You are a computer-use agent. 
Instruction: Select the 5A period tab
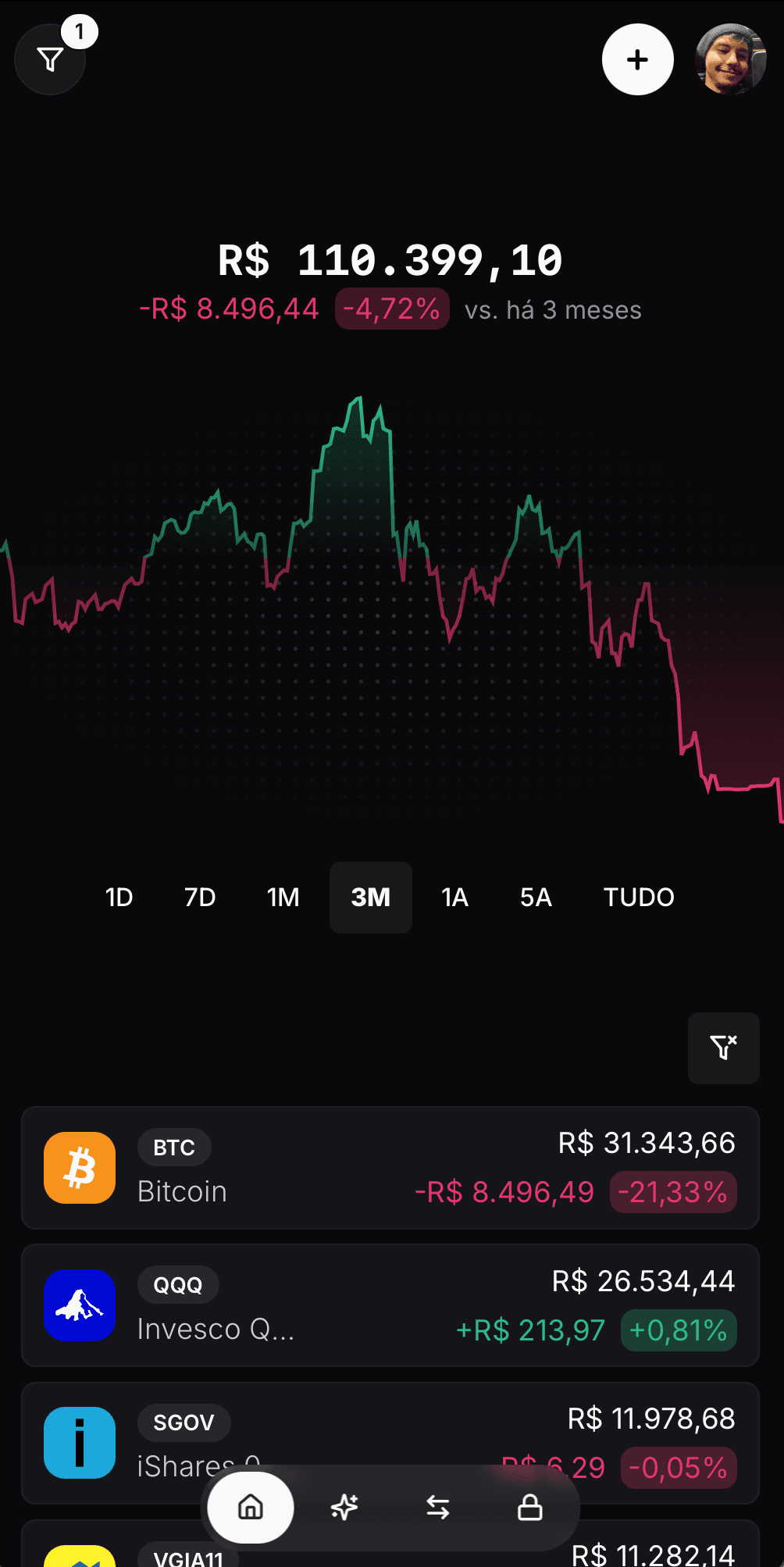[536, 897]
